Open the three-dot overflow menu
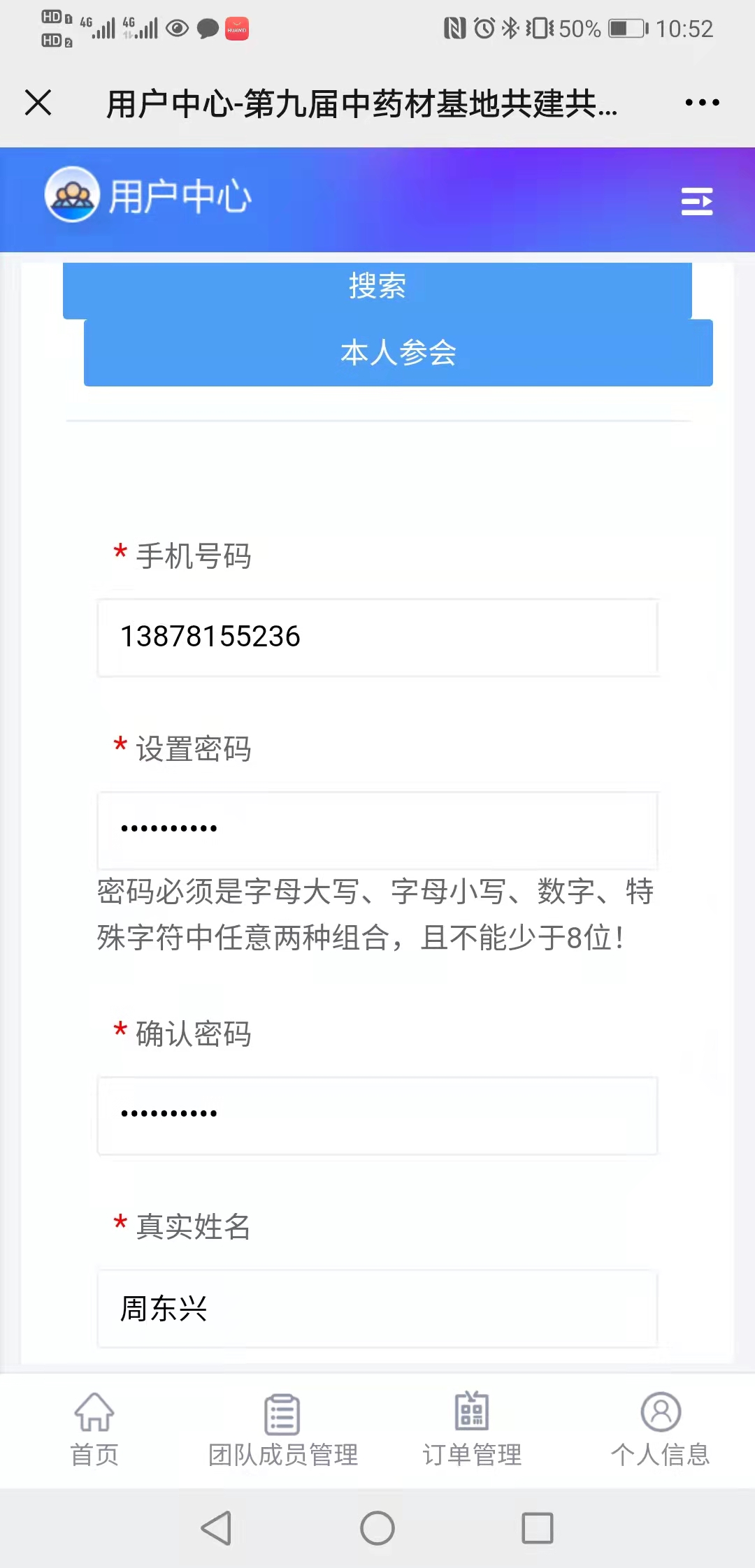Screen dimensions: 755x1568 702,103
